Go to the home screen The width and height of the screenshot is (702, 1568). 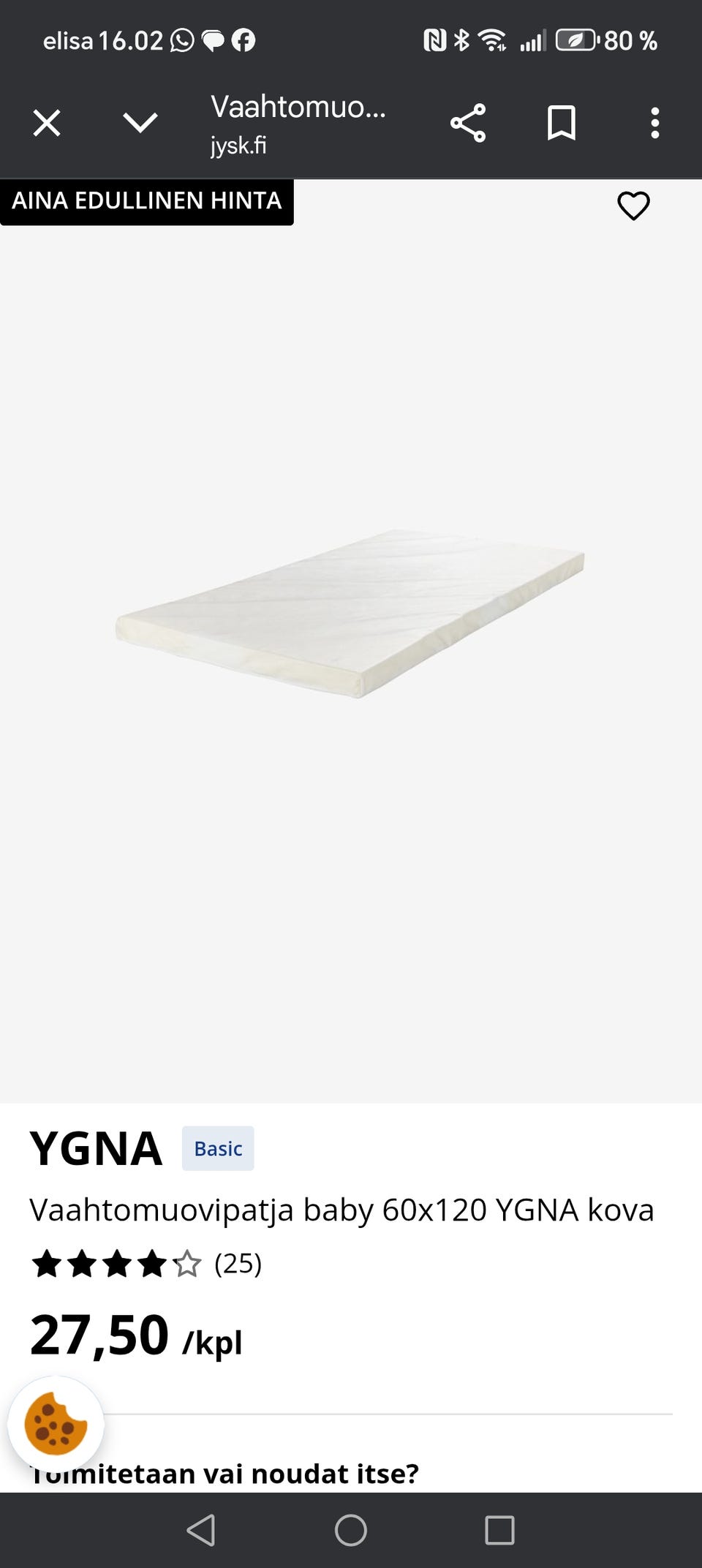point(351,1529)
